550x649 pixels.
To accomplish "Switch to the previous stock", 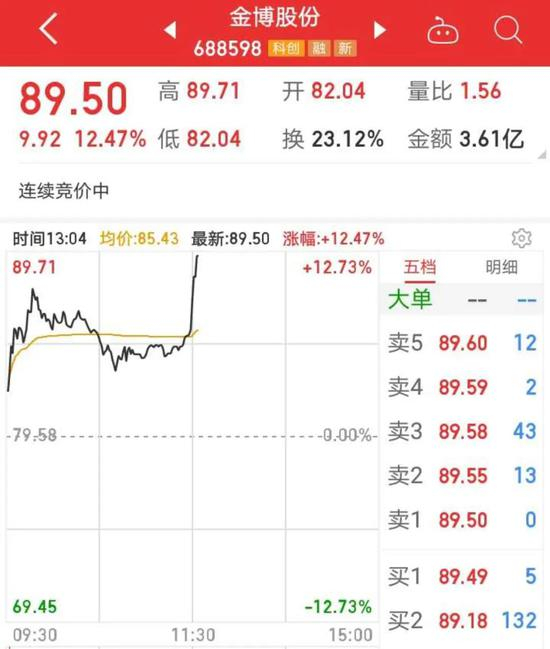I will (170, 30).
